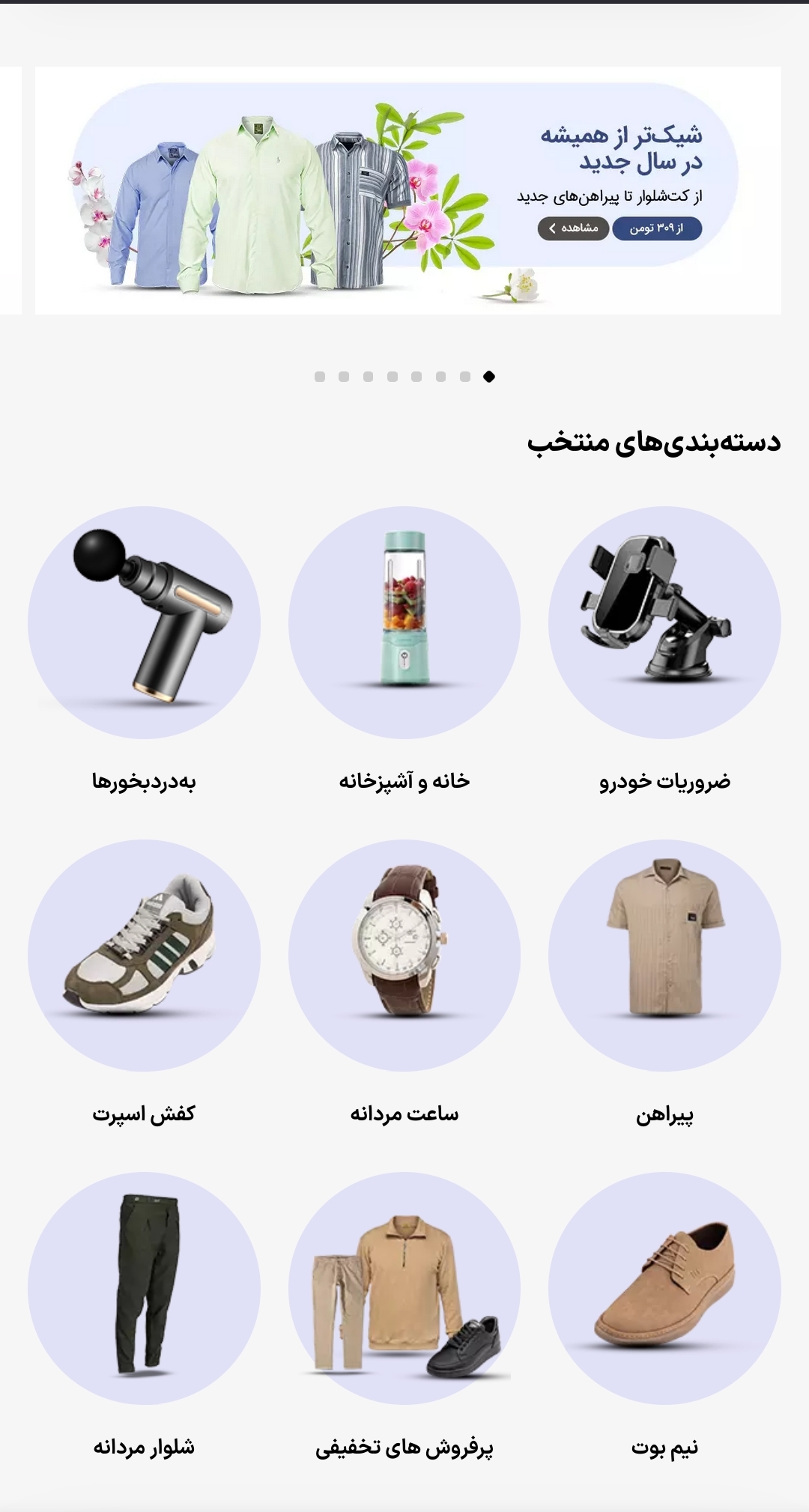The width and height of the screenshot is (809, 1512).
Task: Browse پرفروش های تخفیفی category
Action: (x=404, y=1288)
